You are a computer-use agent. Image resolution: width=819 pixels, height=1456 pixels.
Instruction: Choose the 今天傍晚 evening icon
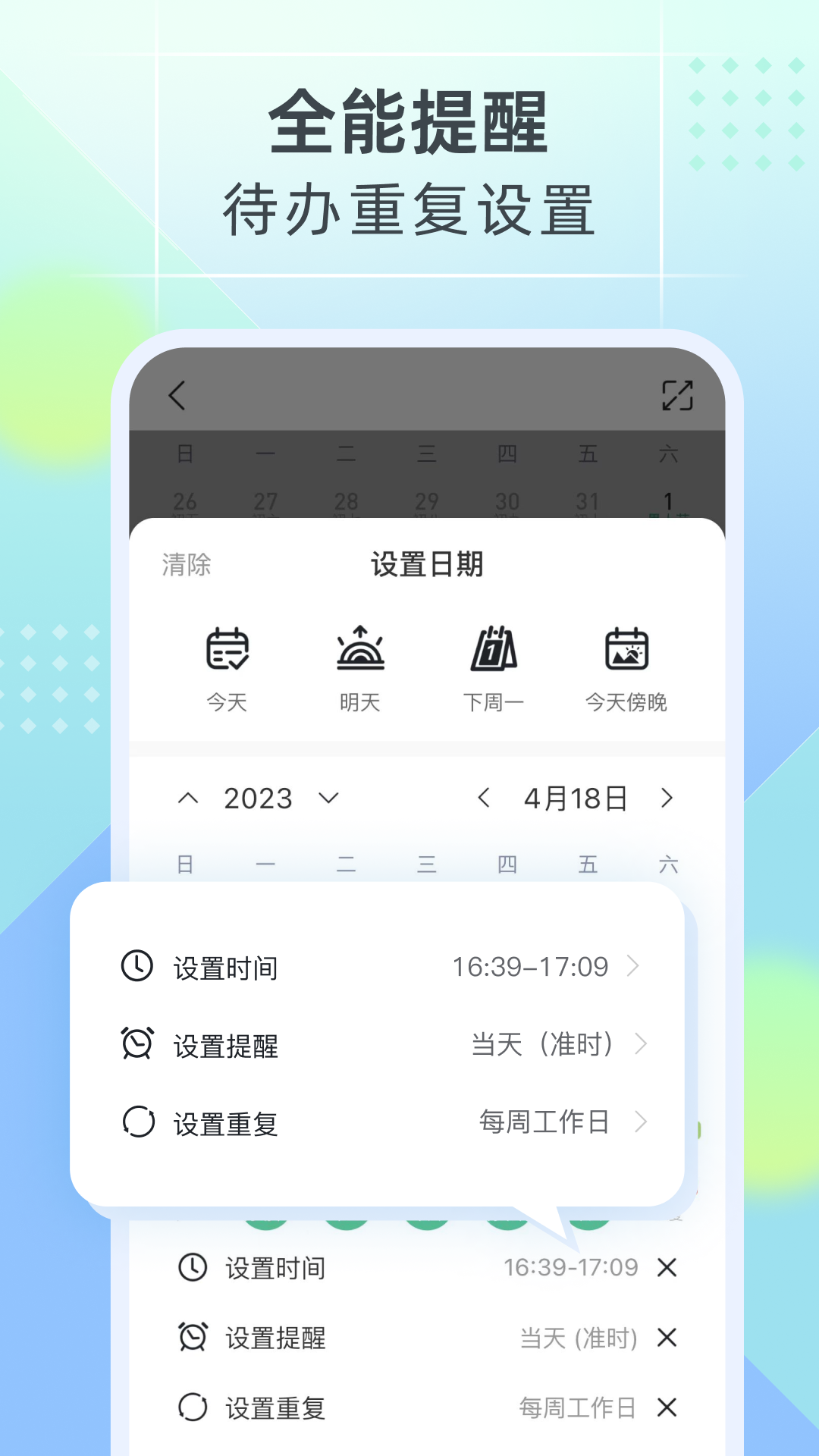point(627,649)
